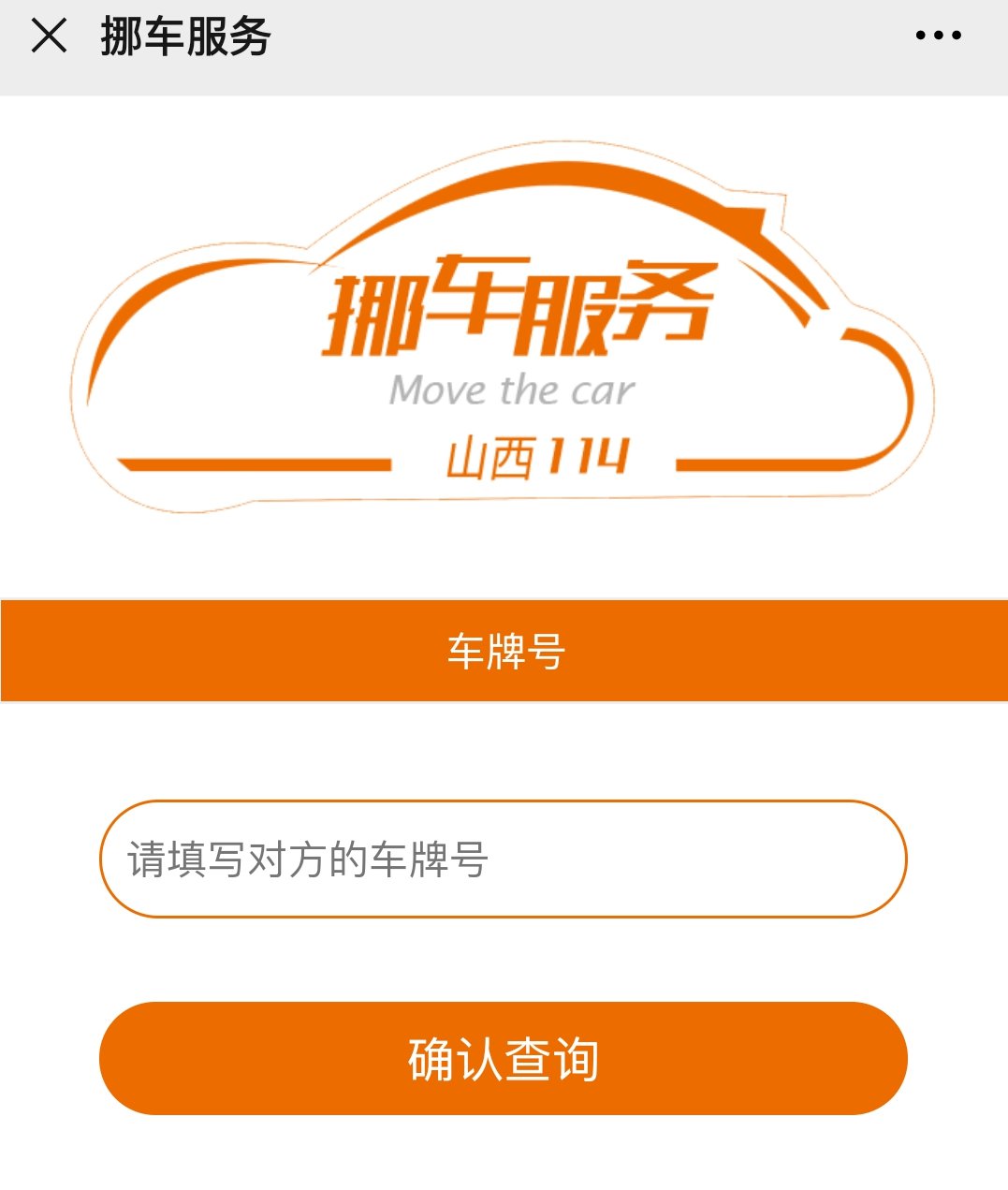1008x1190 pixels.
Task: Focus the 请填写对方的车牌号 field
Action: click(503, 859)
